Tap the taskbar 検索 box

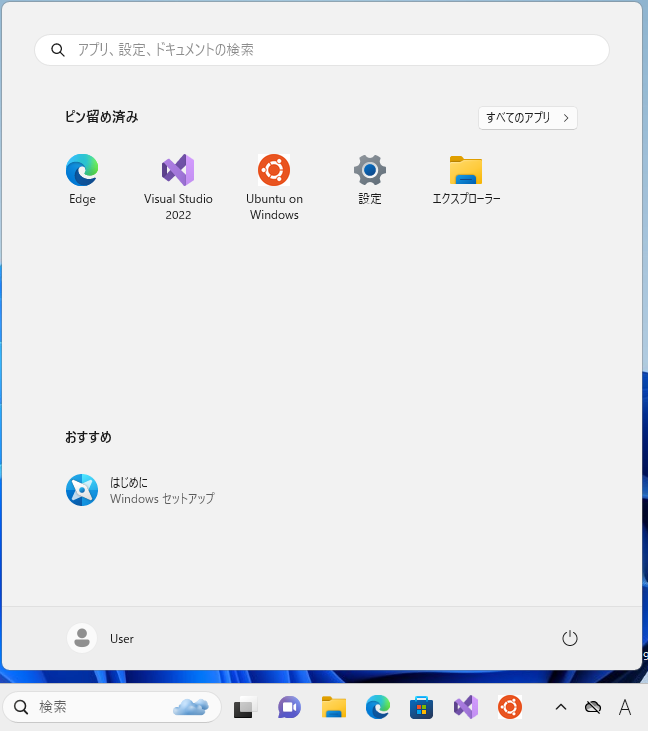coord(110,707)
